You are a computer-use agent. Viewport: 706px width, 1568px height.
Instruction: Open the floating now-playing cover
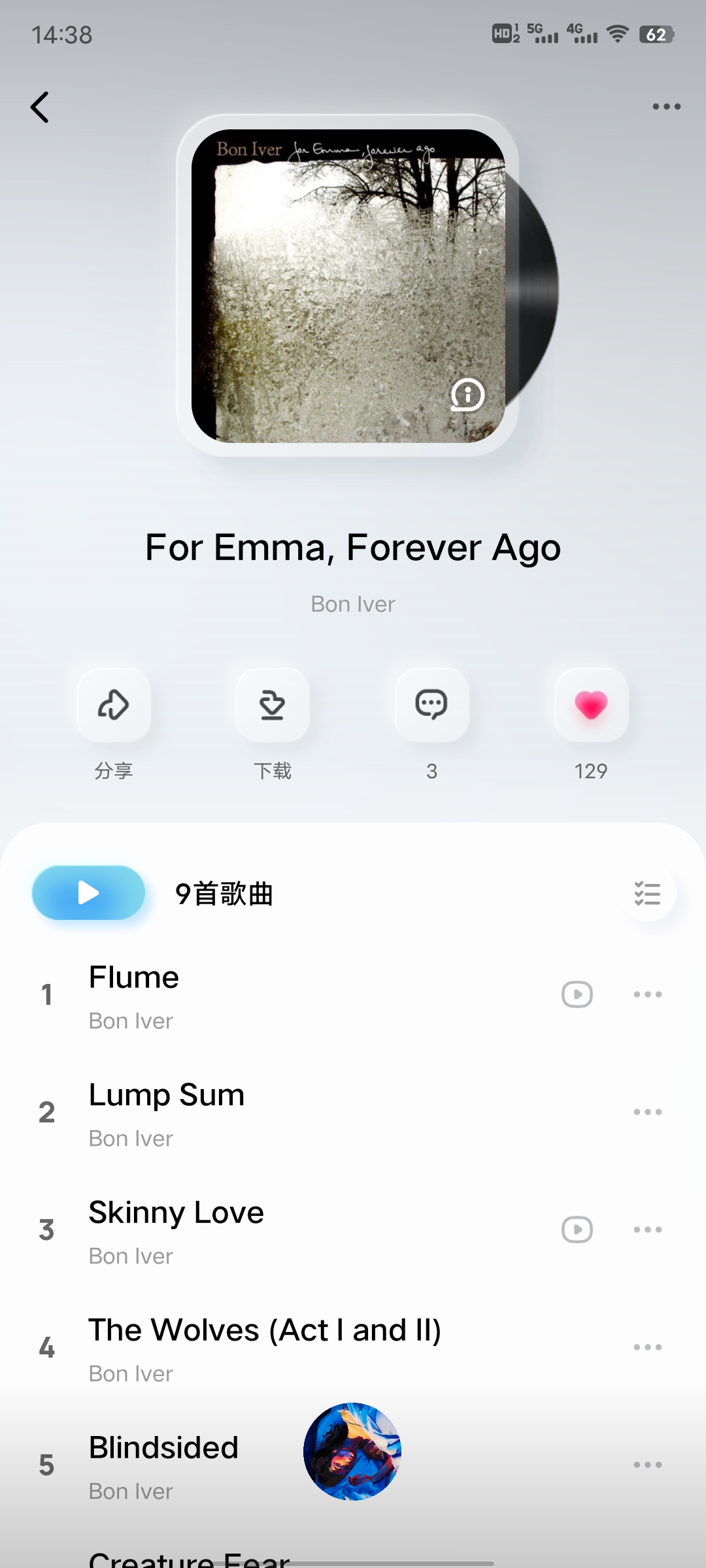pyautogui.click(x=352, y=1451)
